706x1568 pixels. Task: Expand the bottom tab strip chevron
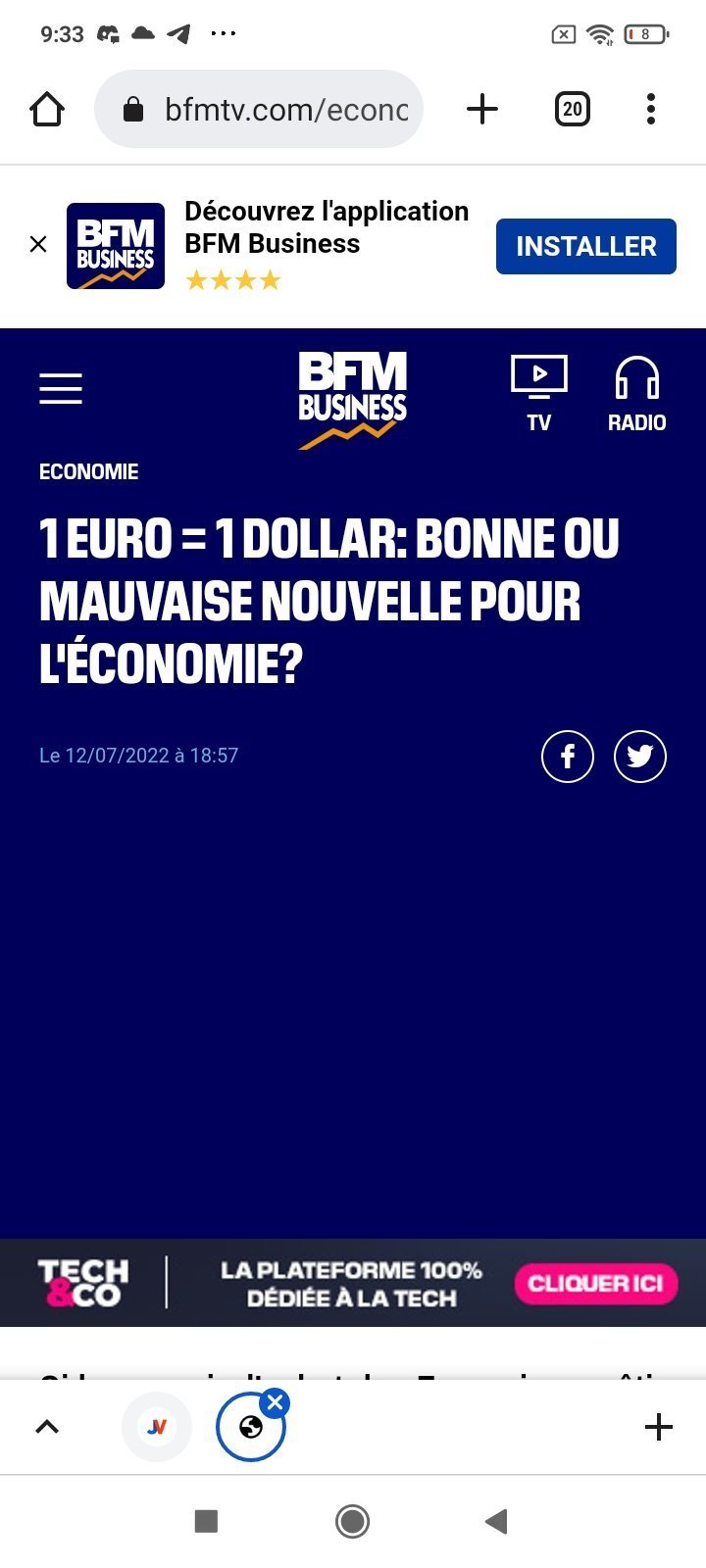(x=47, y=1427)
